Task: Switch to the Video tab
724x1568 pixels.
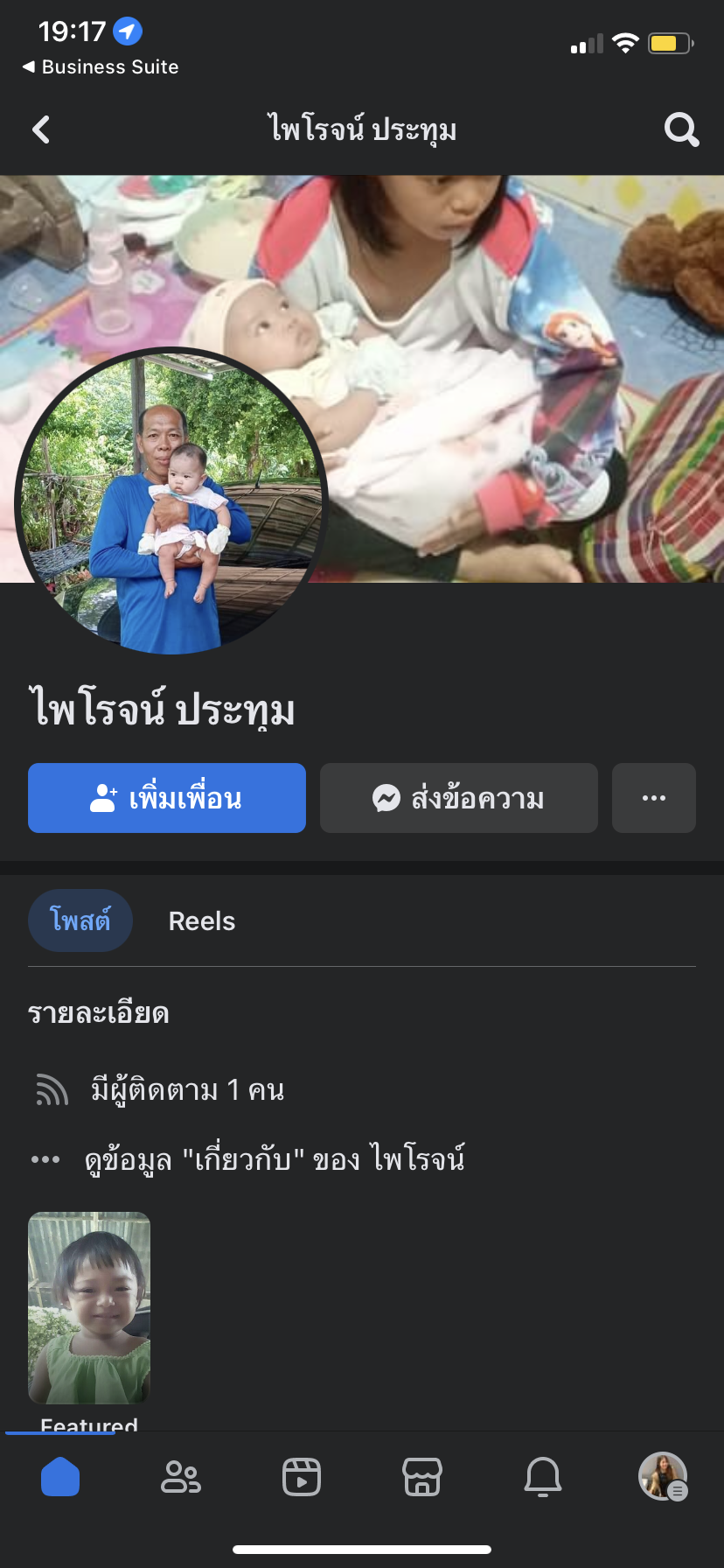Action: point(302,1478)
